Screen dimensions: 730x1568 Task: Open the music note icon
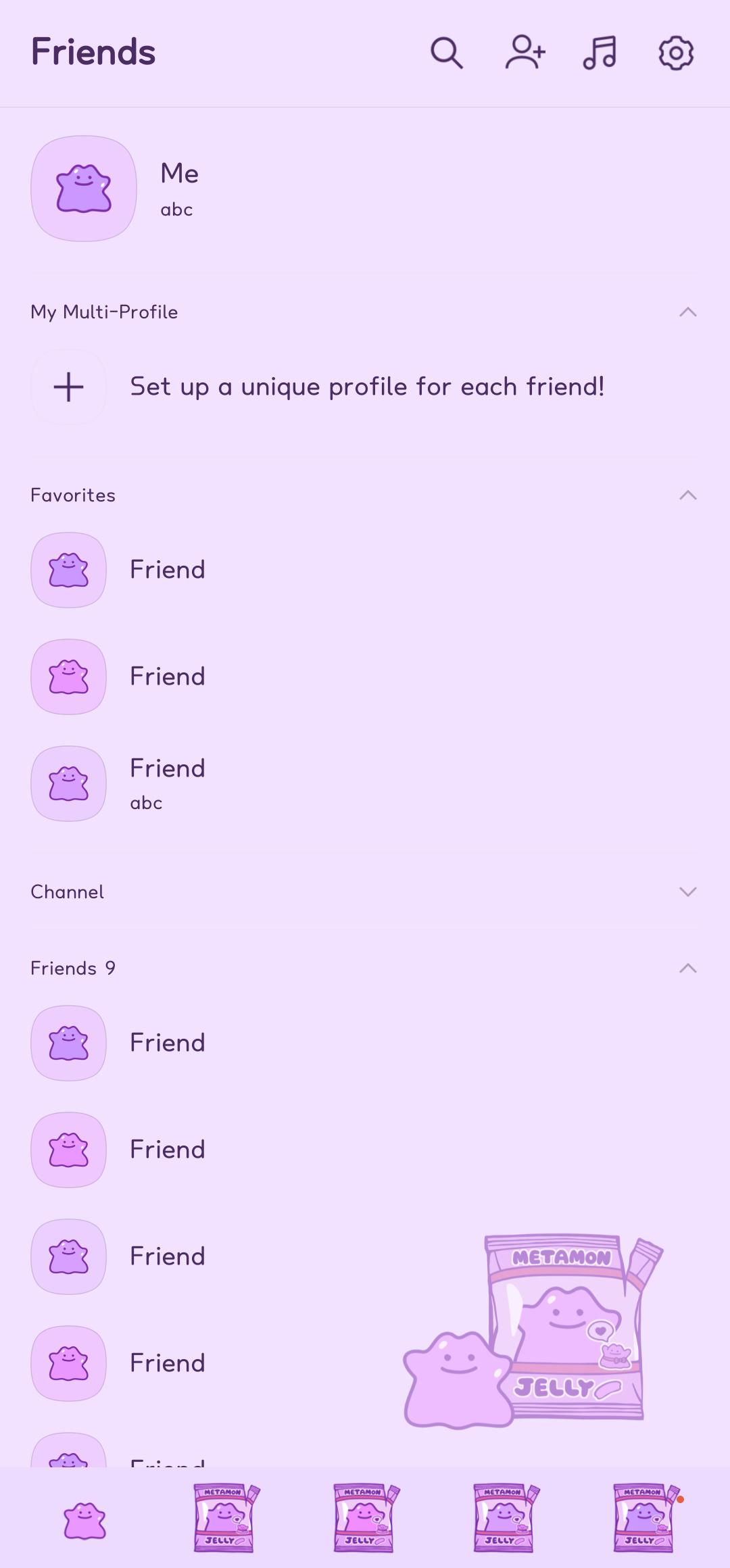pos(600,53)
